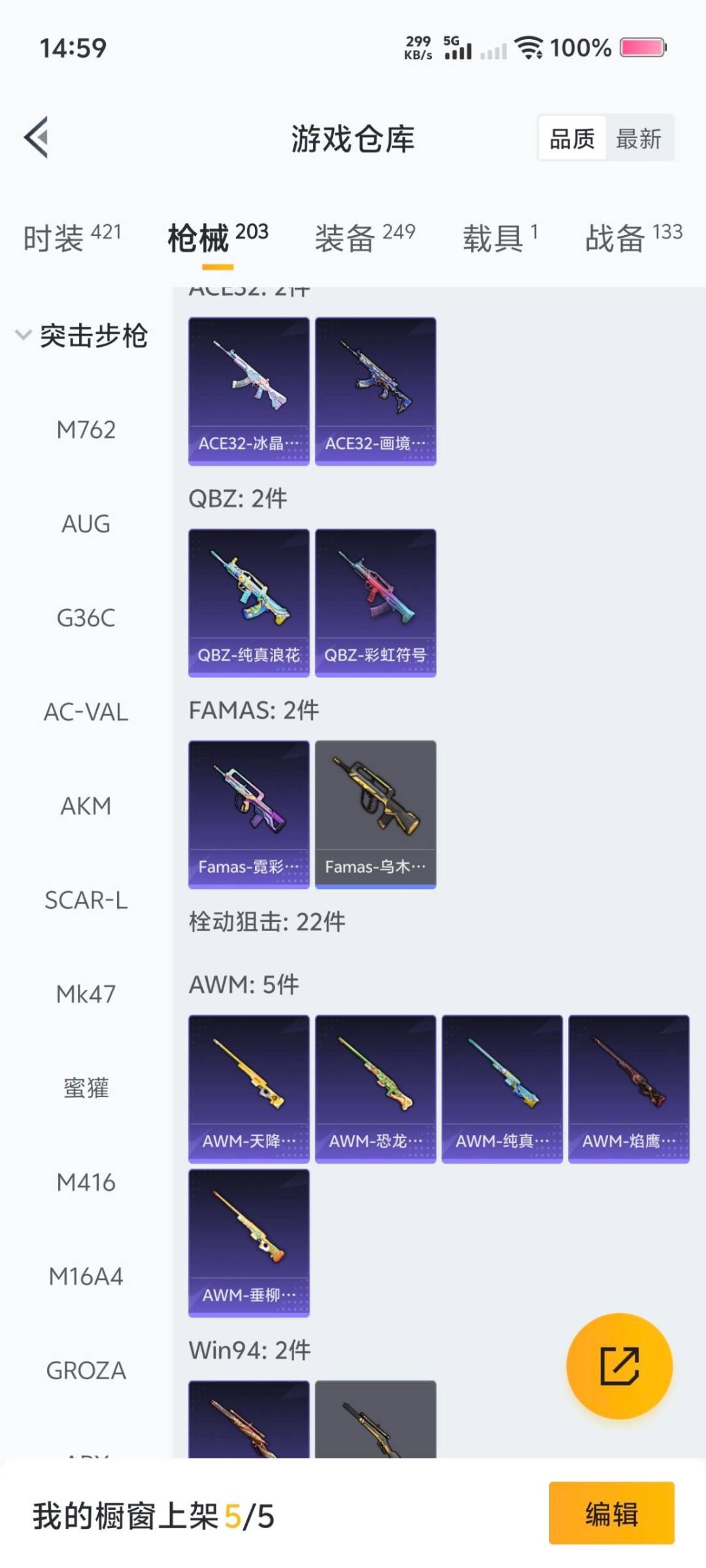This screenshot has height=1568, width=706.
Task: Enable 品质 sorting mode
Action: pyautogui.click(x=571, y=139)
